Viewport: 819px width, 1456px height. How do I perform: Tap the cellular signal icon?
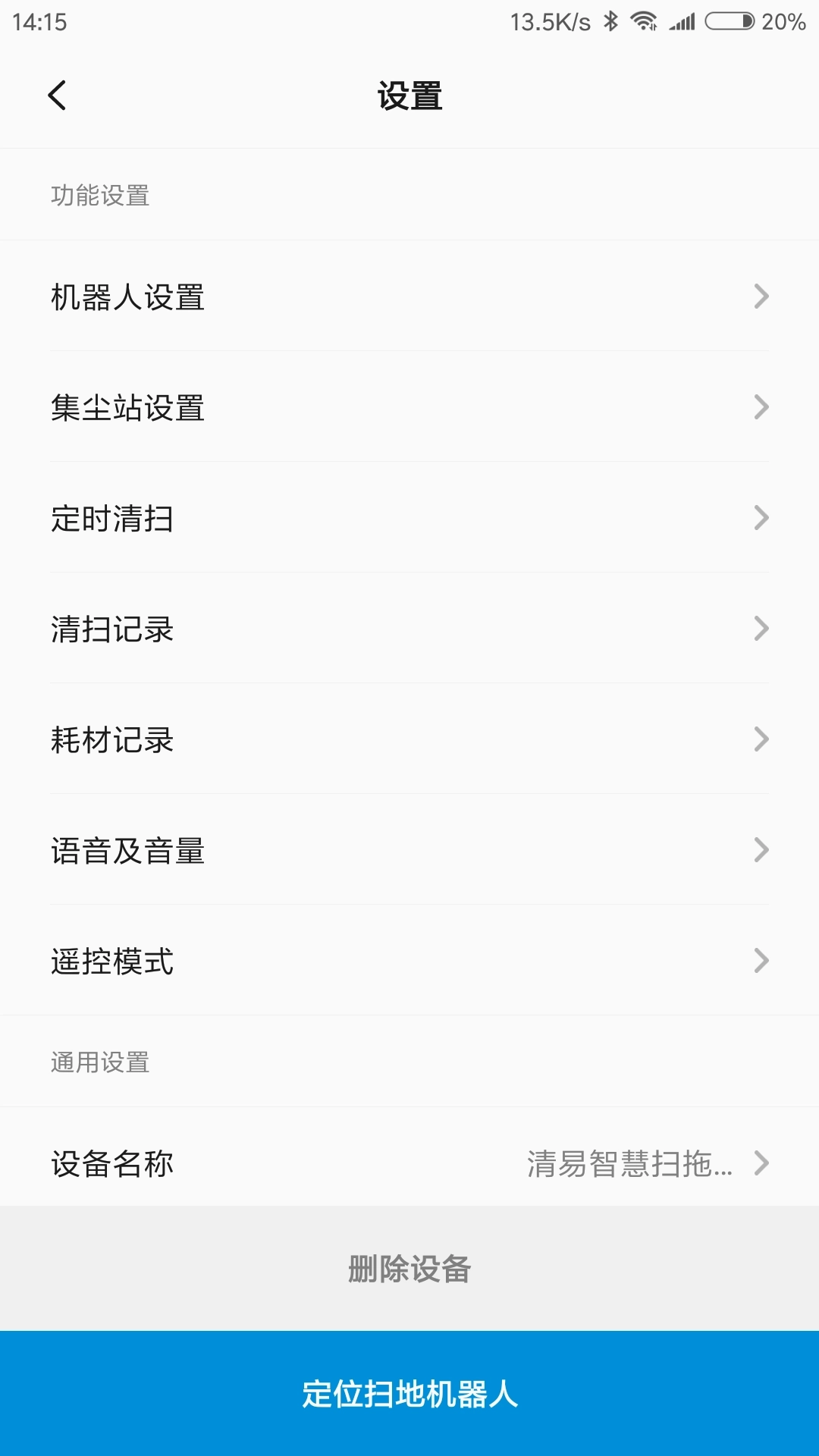[683, 23]
